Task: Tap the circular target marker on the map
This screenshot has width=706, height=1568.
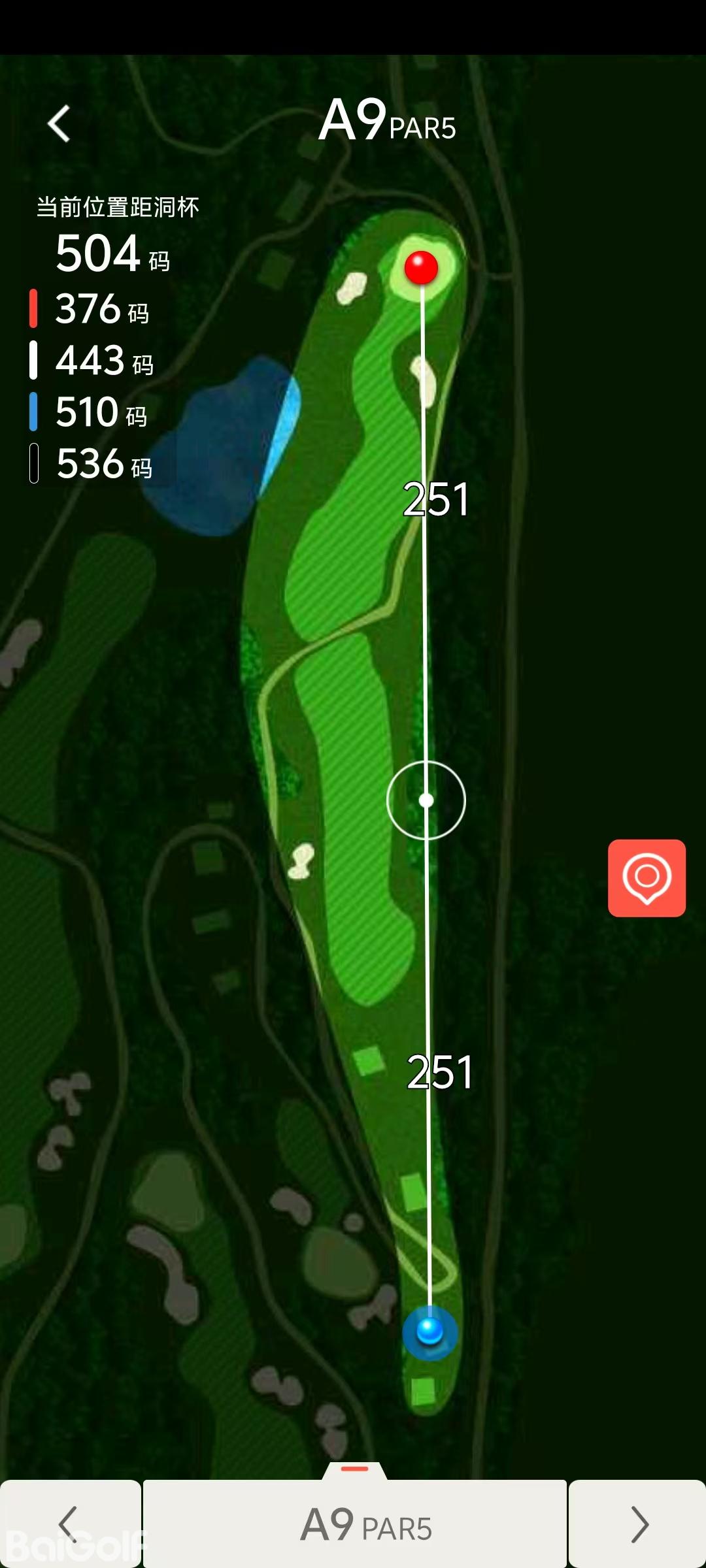Action: pyautogui.click(x=426, y=800)
